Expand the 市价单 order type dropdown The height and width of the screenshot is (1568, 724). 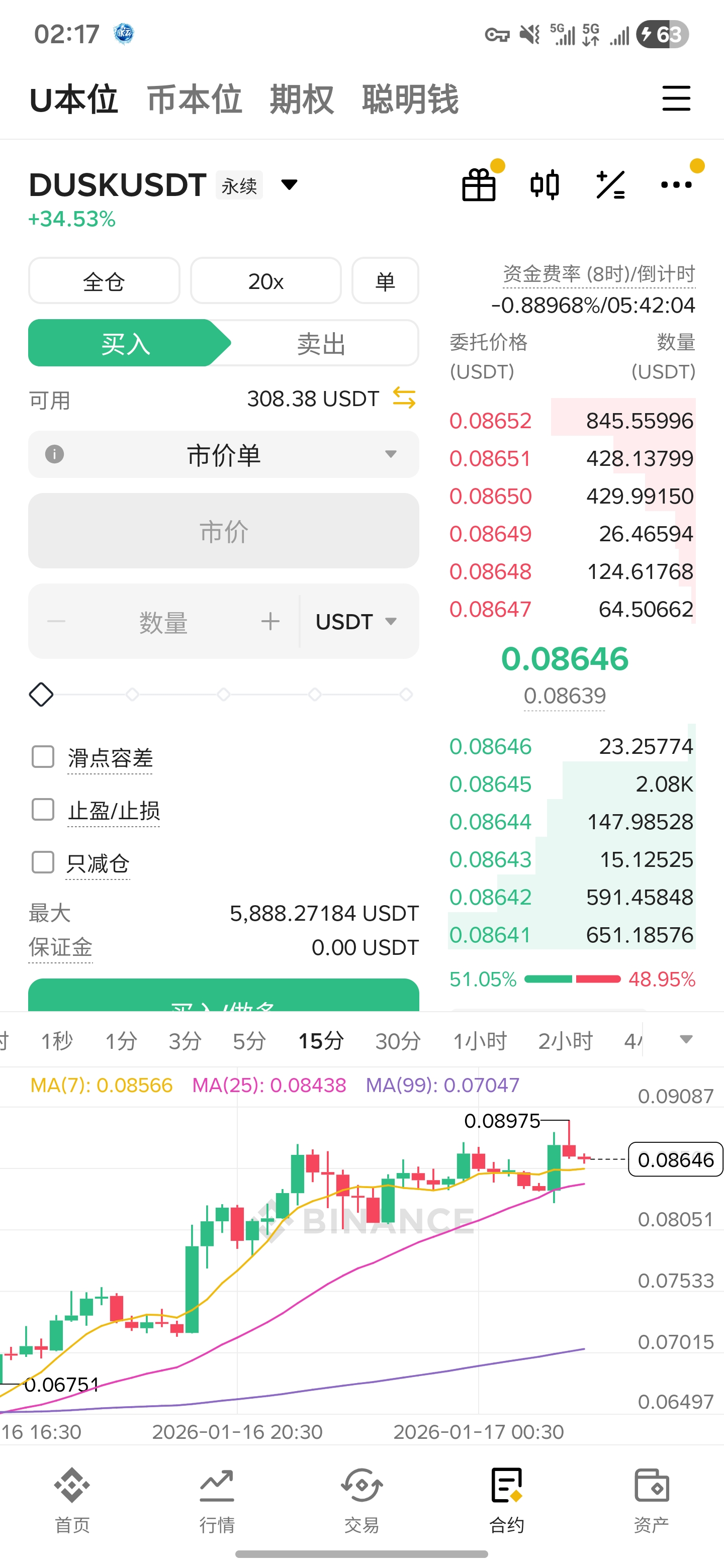[x=223, y=455]
